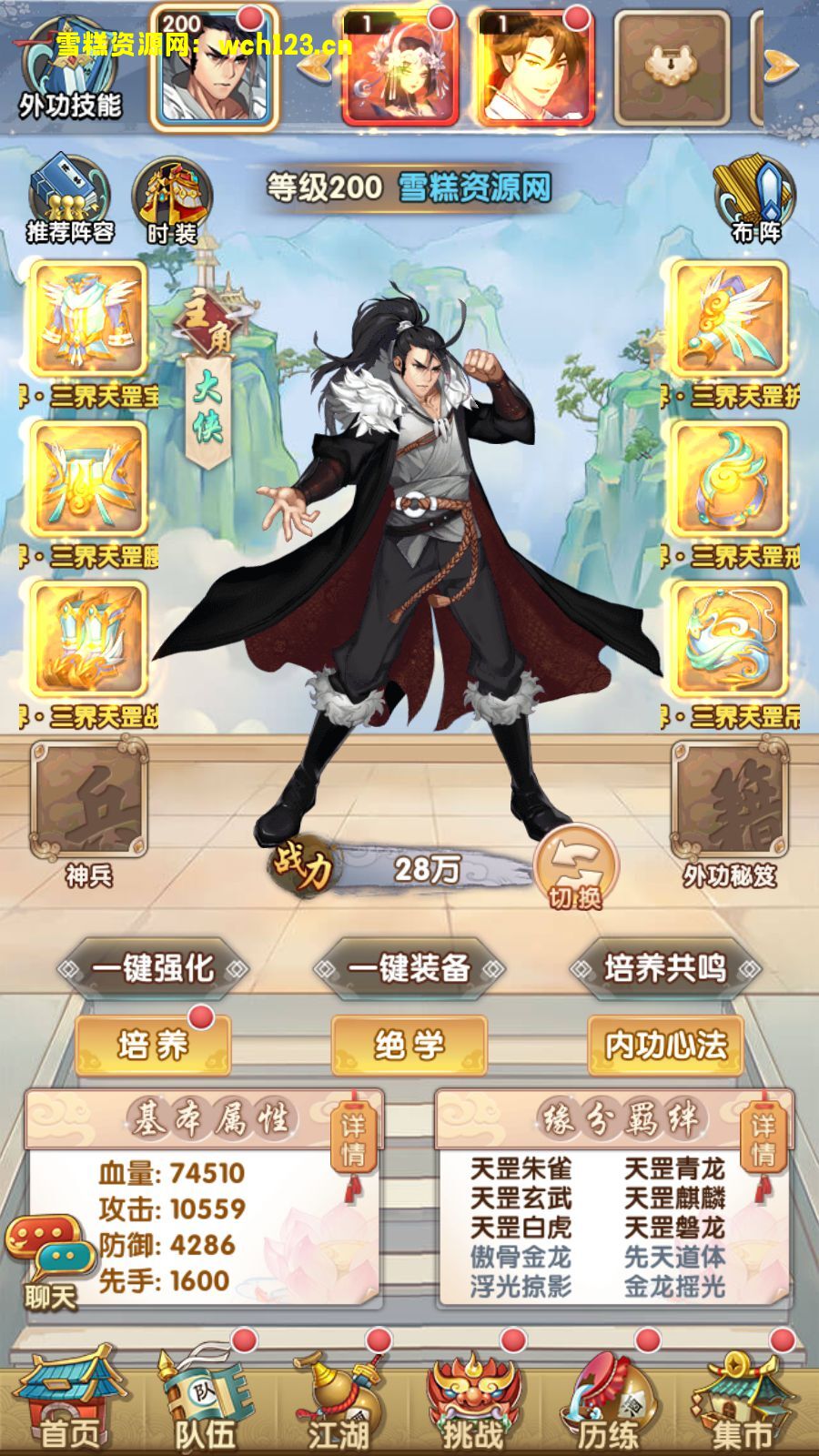Tap 一键装备 to equip all

[x=409, y=969]
